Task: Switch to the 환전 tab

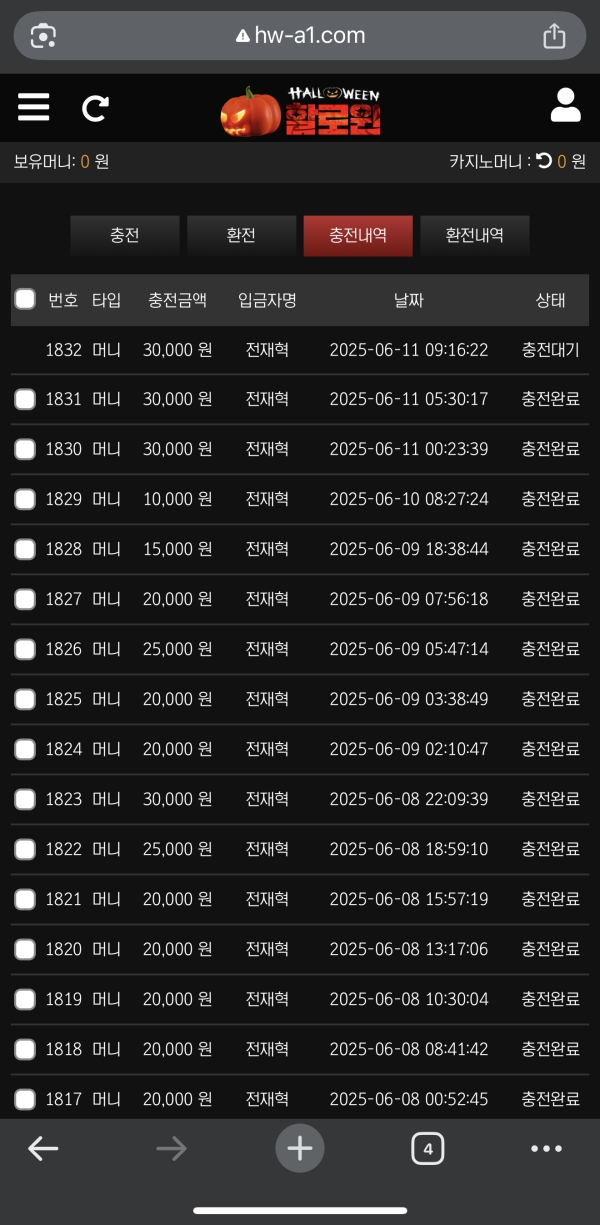Action: [x=241, y=236]
